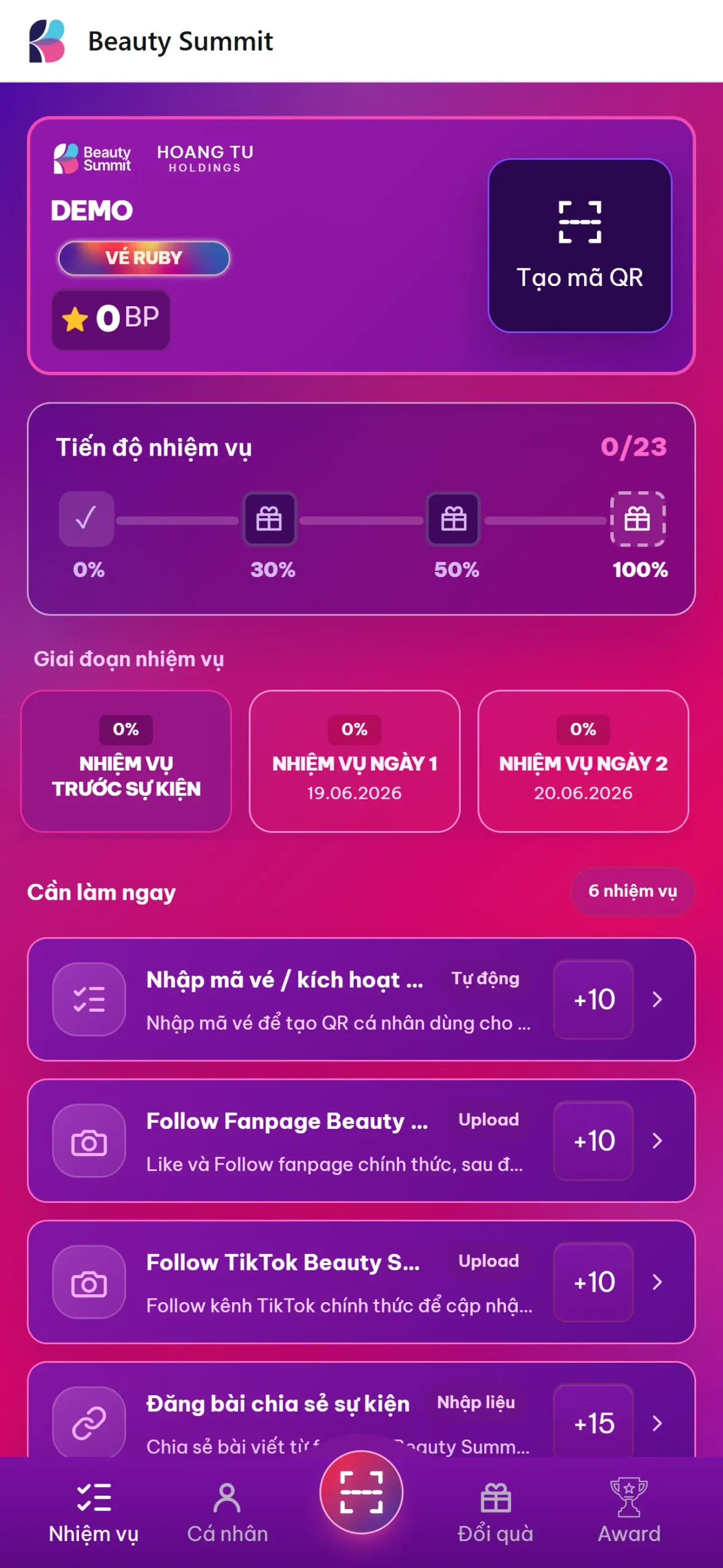This screenshot has height=1568, width=723.
Task: Switch to the Cá nhân tab
Action: point(227,1512)
